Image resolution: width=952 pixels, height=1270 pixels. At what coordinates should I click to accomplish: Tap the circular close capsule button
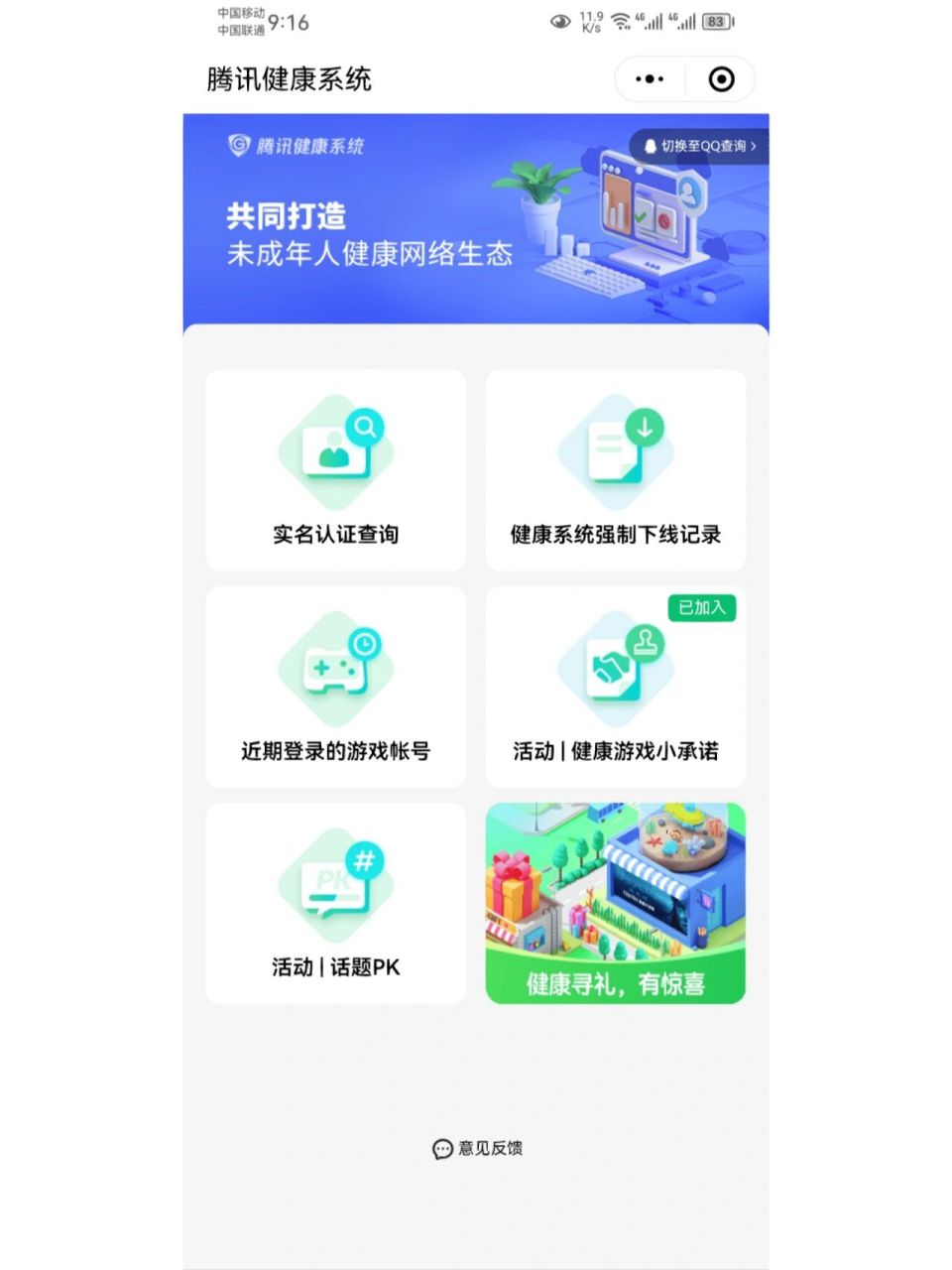click(720, 78)
